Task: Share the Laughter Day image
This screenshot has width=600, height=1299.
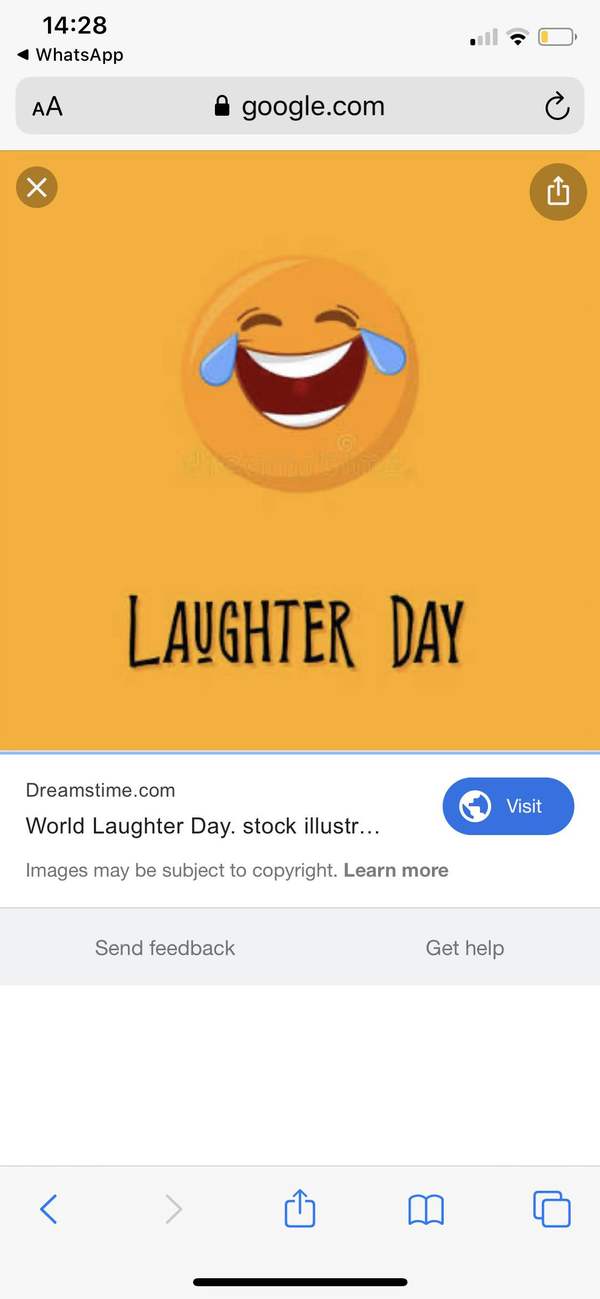Action: tap(557, 191)
